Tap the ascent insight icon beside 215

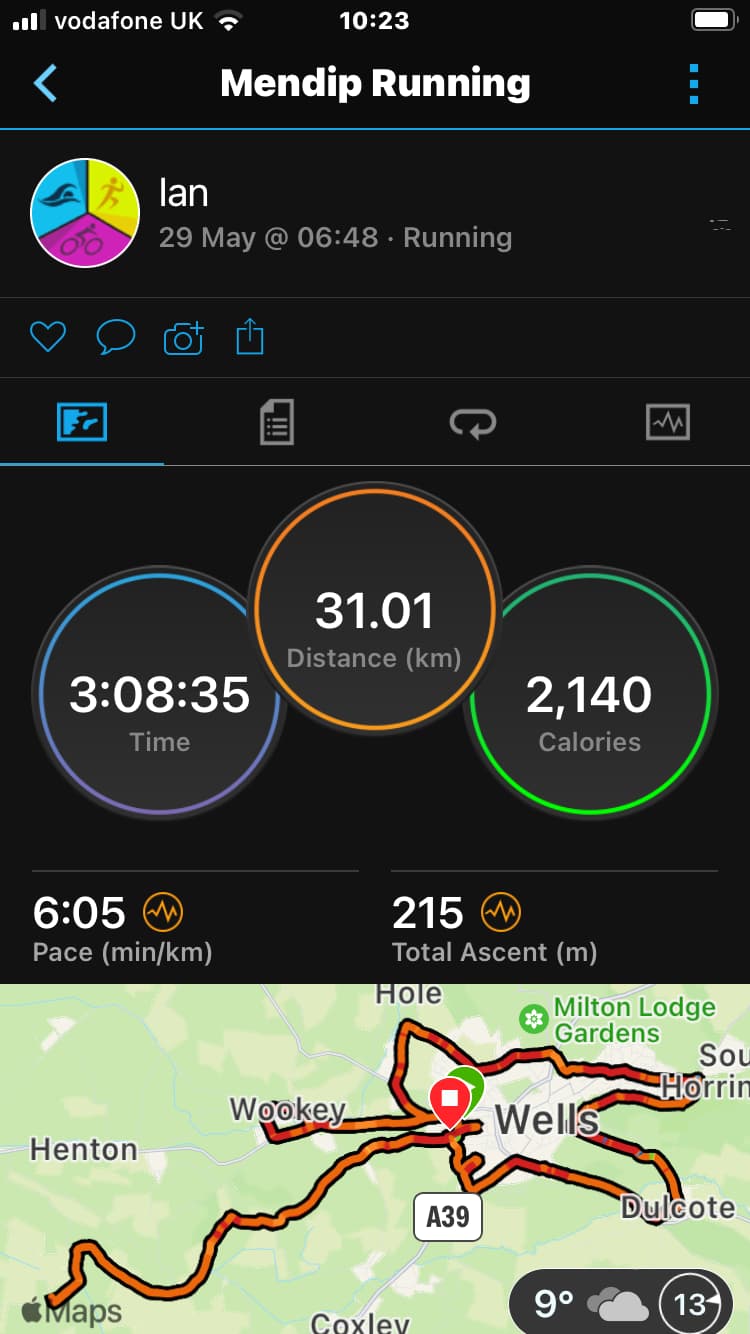pyautogui.click(x=501, y=911)
